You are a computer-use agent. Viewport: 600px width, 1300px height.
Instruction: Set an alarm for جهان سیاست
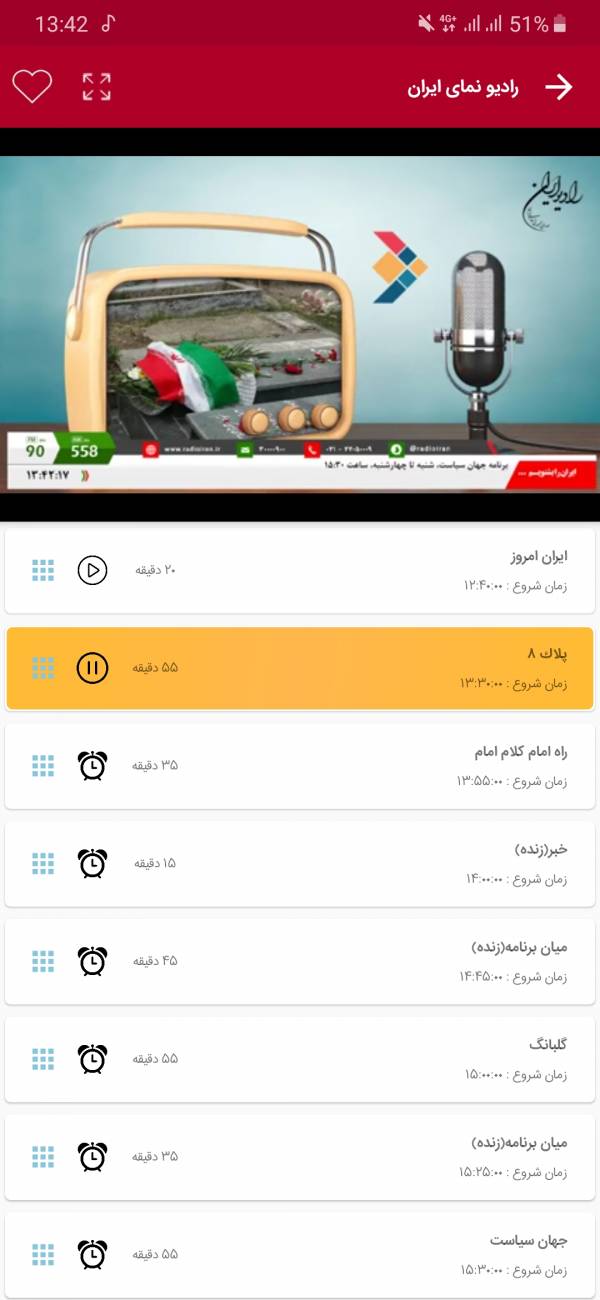tap(92, 1254)
